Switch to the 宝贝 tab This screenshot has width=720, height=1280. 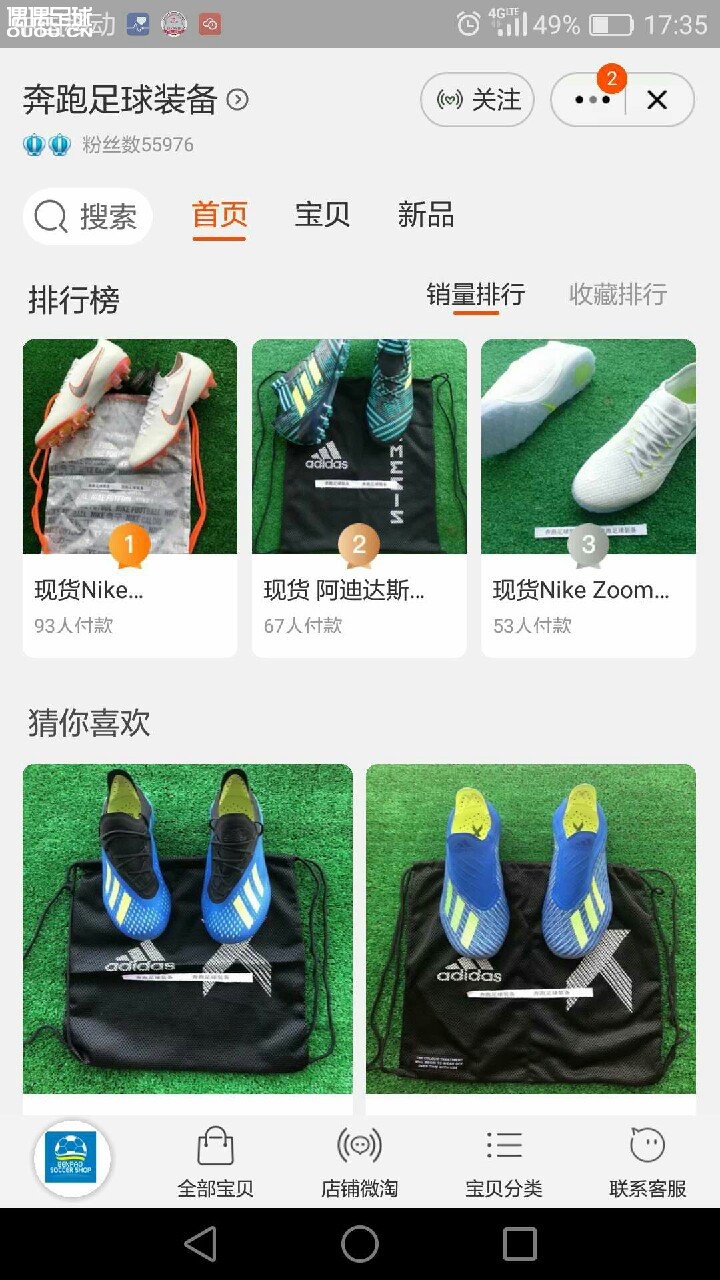(x=322, y=215)
